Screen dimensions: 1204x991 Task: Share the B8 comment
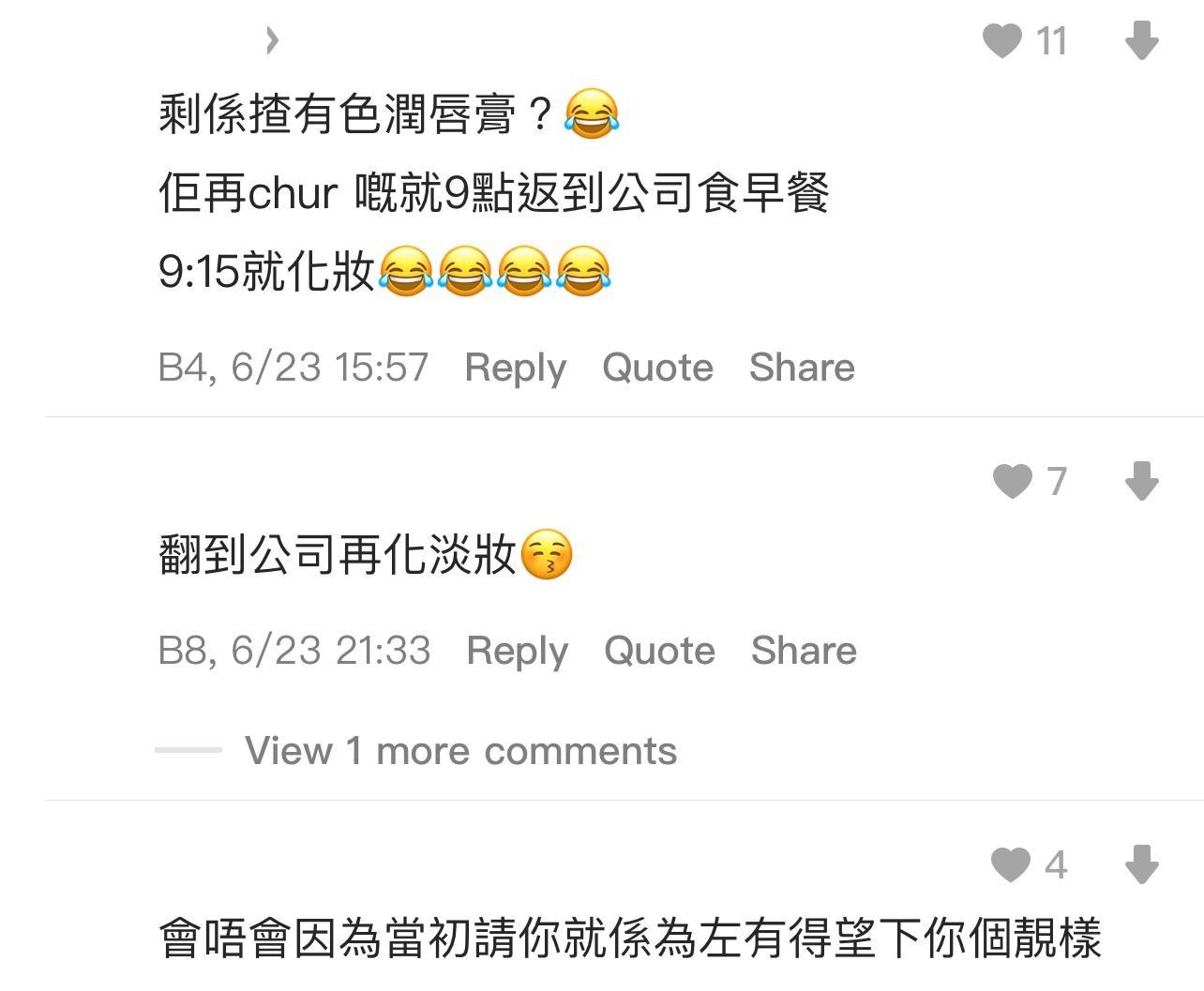point(804,651)
